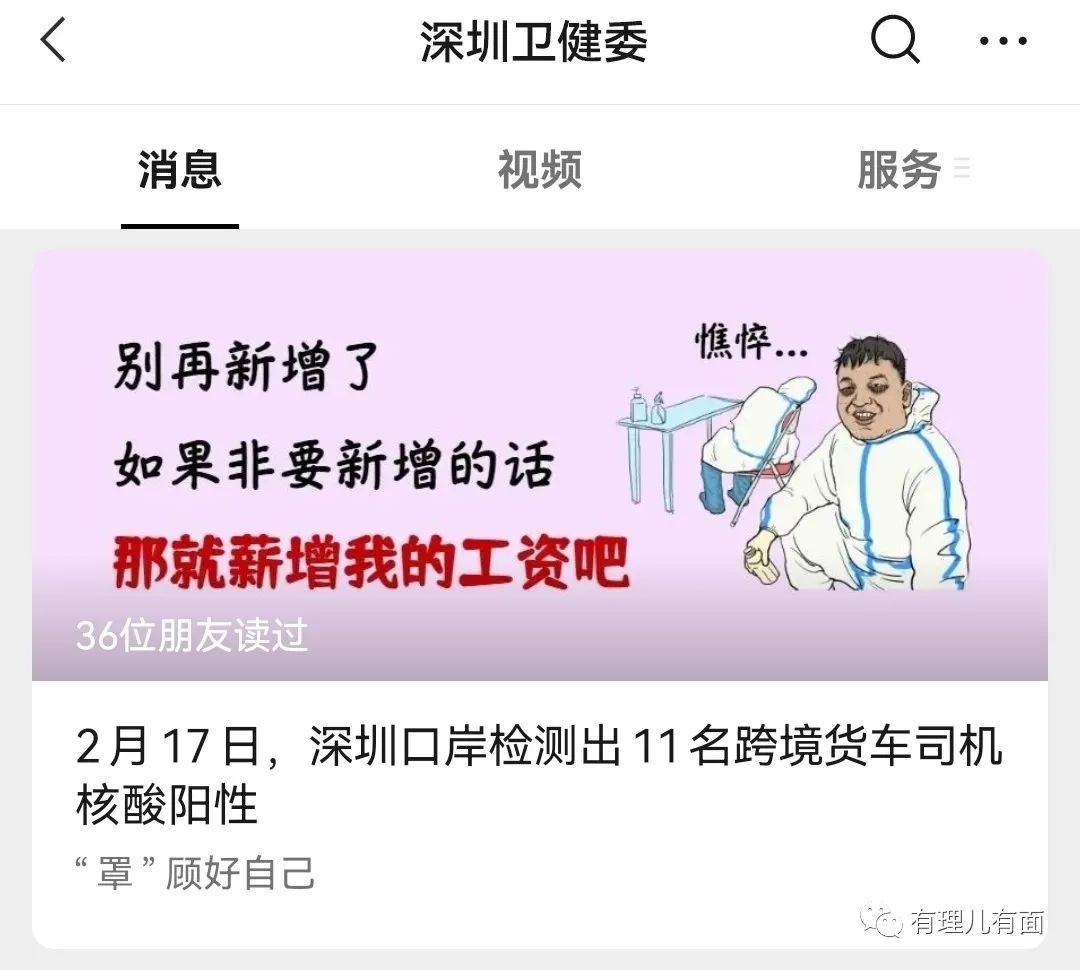Viewport: 1080px width, 970px height.
Task: Switch to the 视频 tab
Action: click(x=540, y=170)
